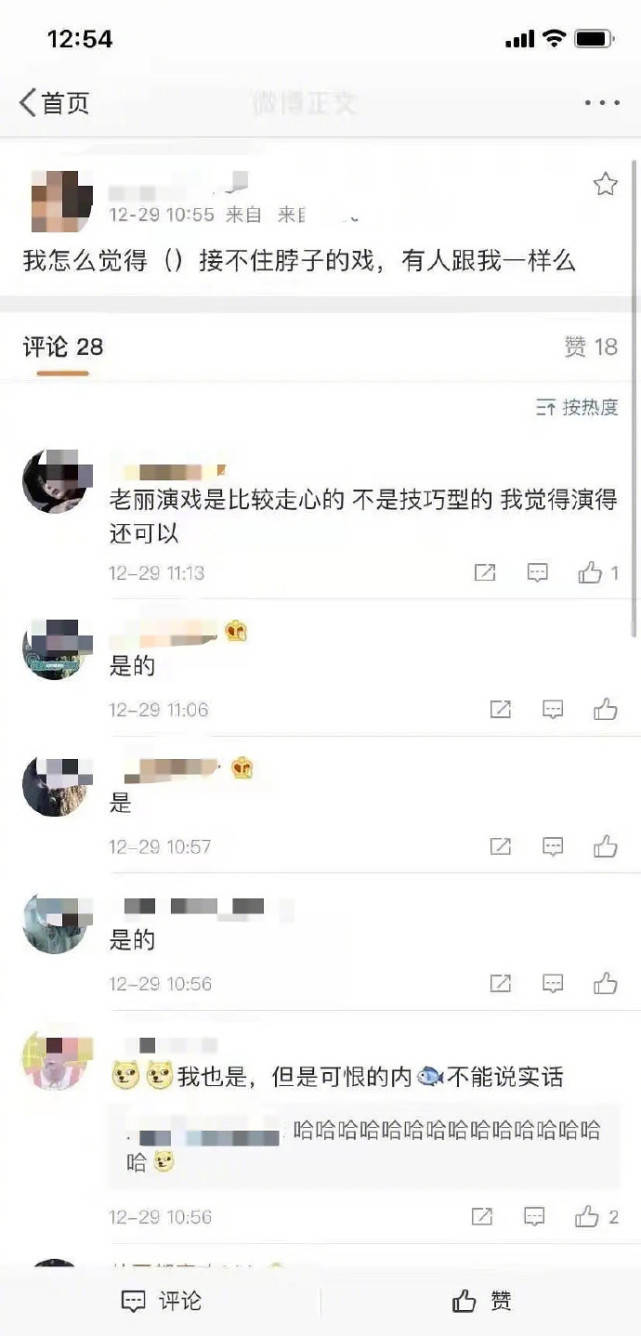Reply to the 我也是 comment
This screenshot has height=1336, width=641.
point(535,1217)
